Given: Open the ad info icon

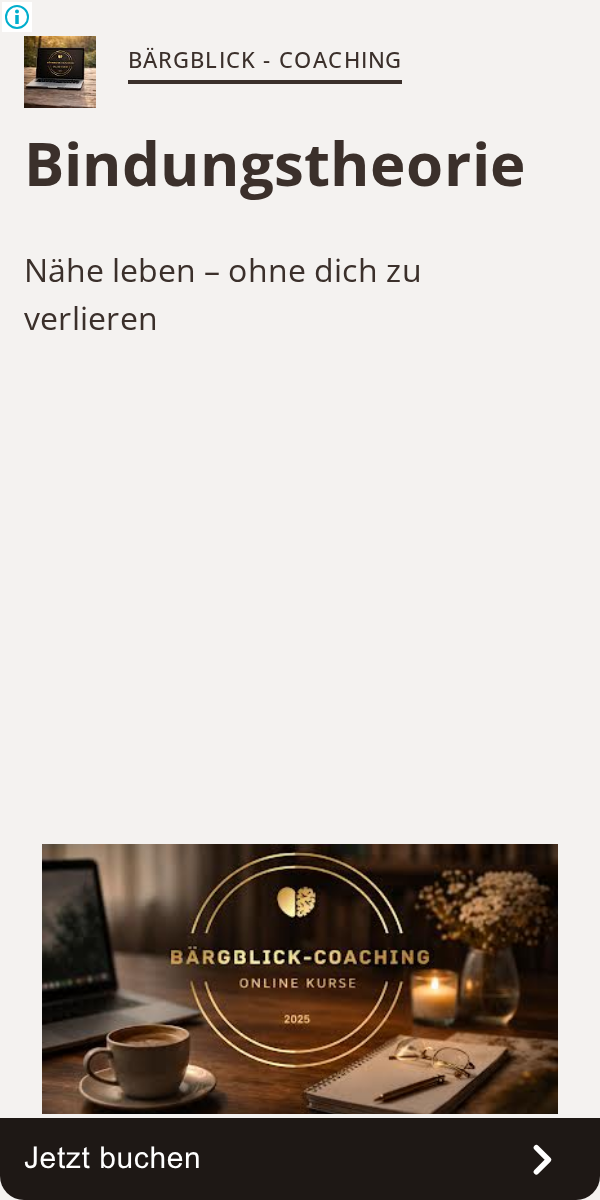Looking at the screenshot, I should click(x=17, y=17).
